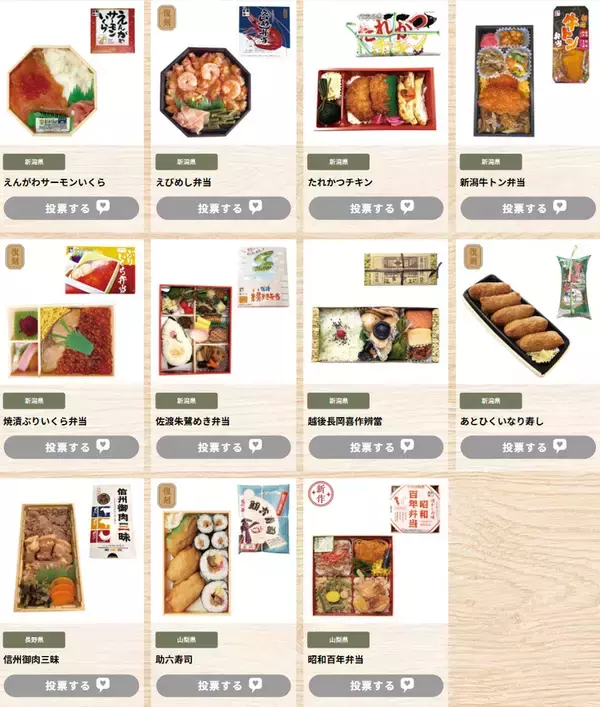600x707 pixels.
Task: Vote for あとひくいなり寿し
Action: pos(527,447)
